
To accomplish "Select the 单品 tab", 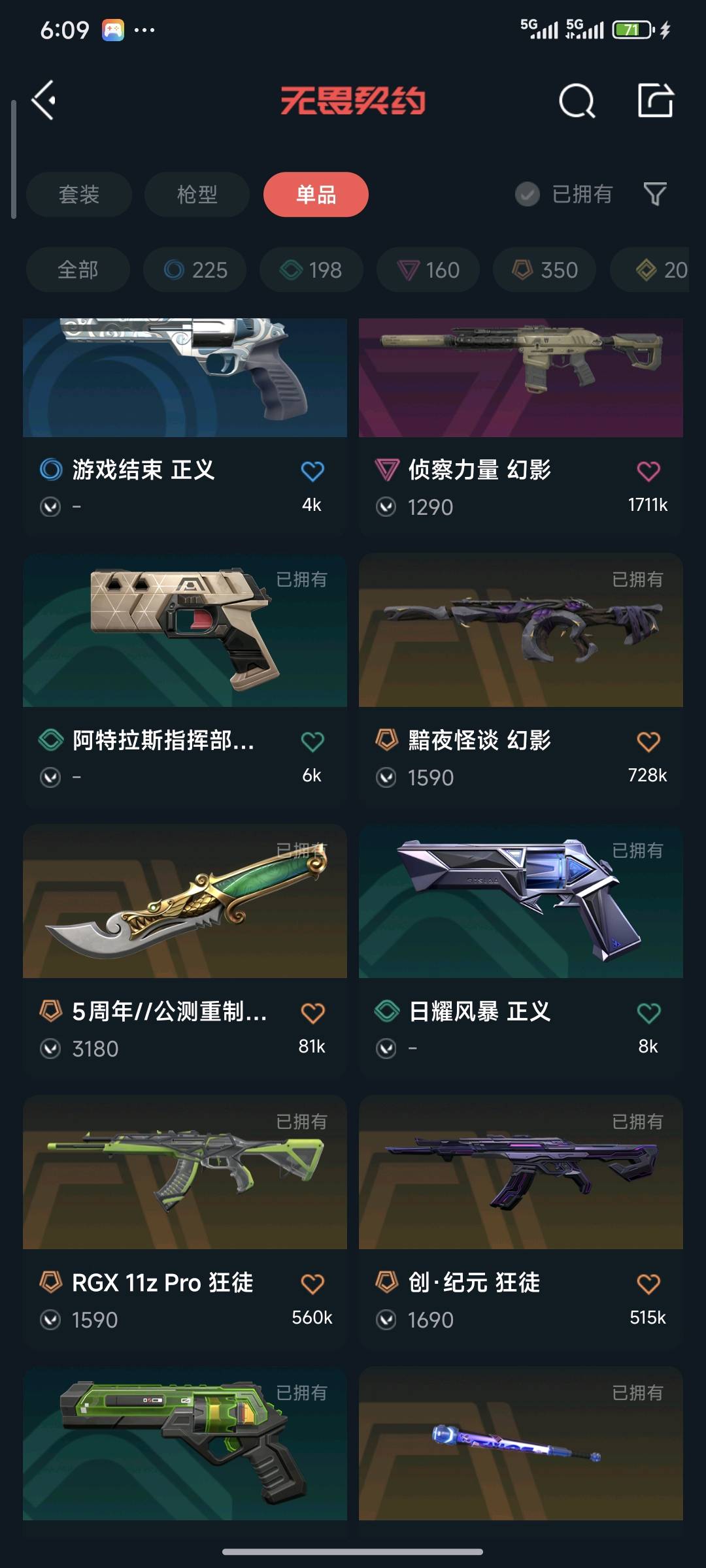I will coord(316,194).
